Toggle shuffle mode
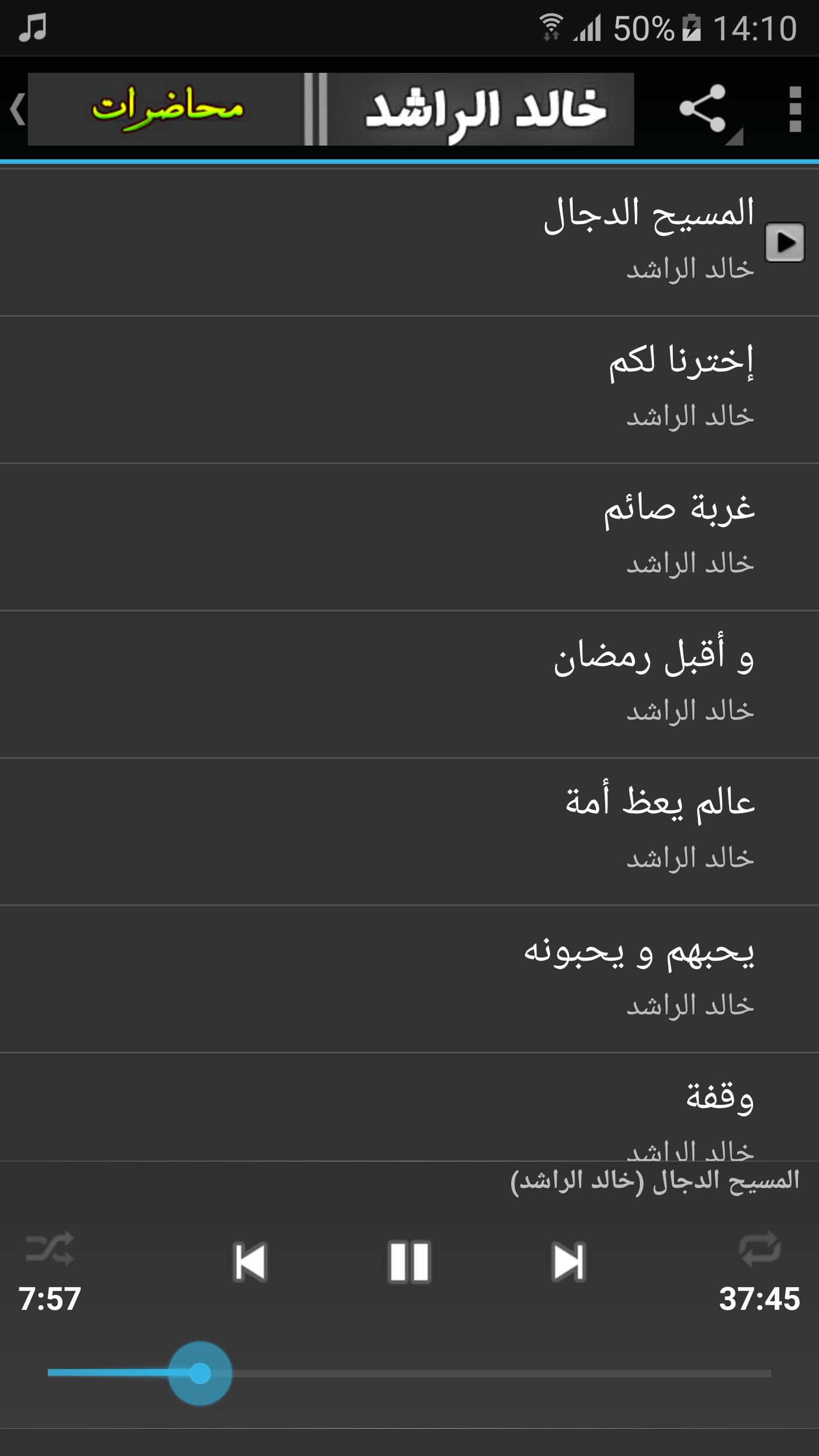 point(50,1249)
